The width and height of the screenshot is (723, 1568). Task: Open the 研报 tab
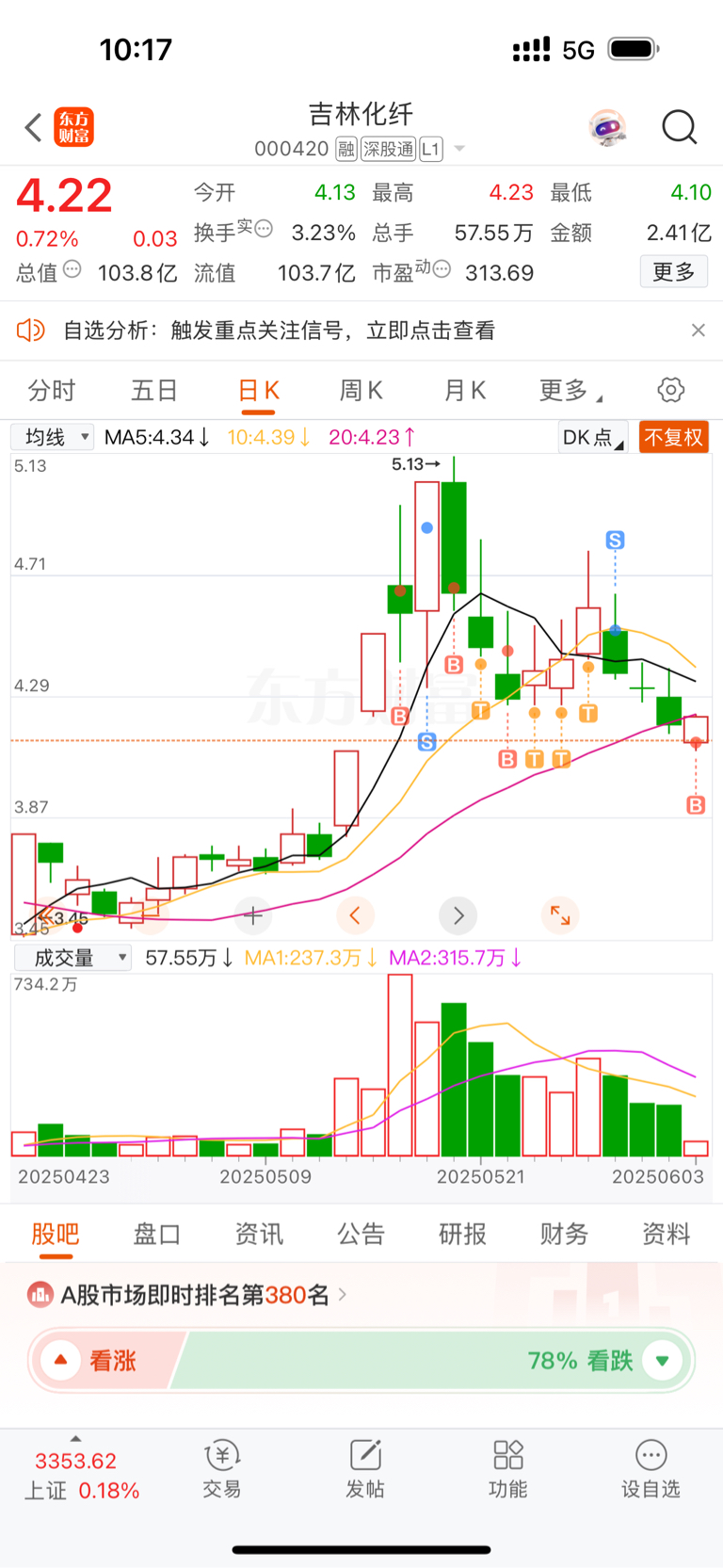(462, 1234)
